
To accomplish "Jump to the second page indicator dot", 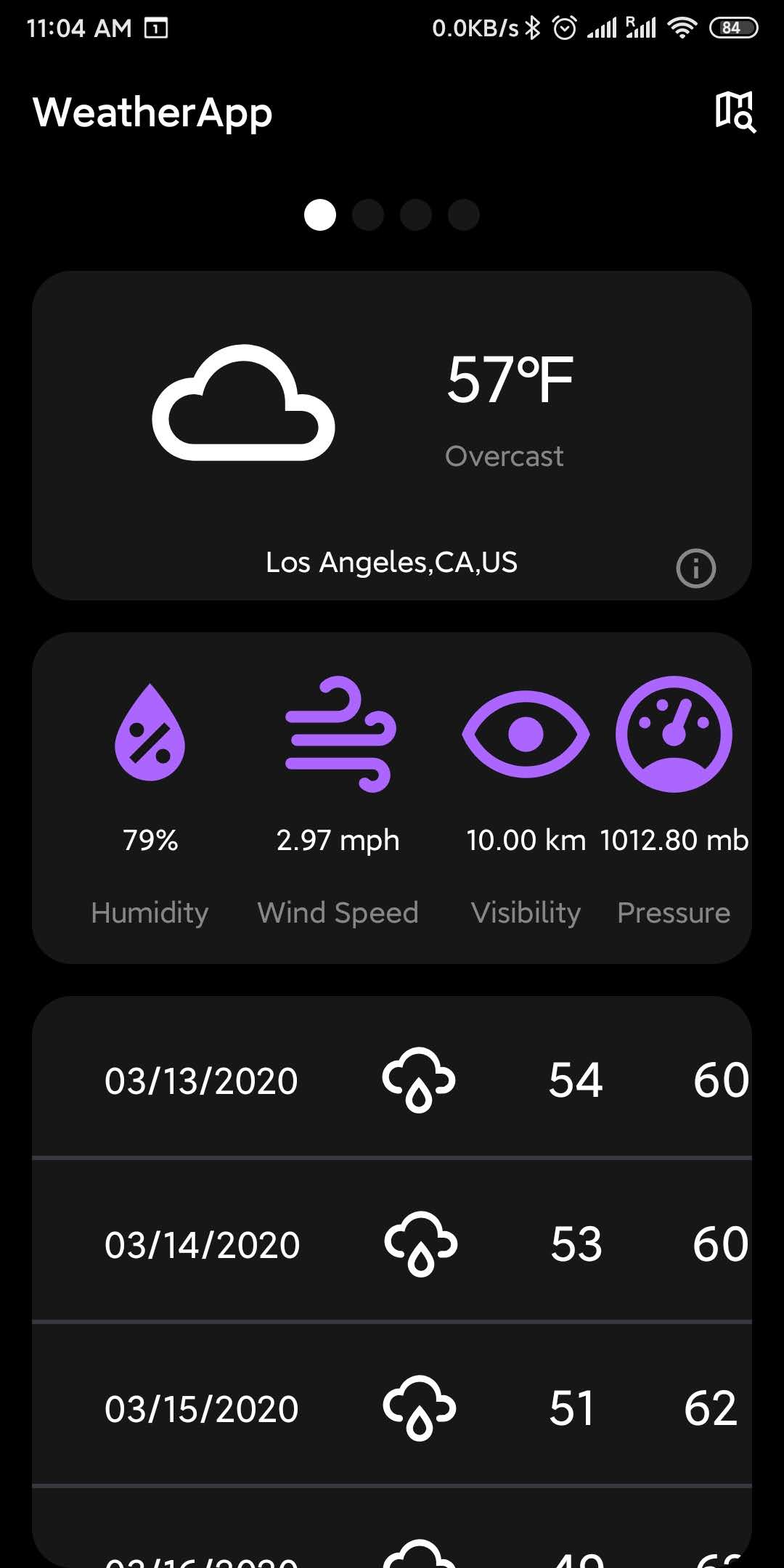I will (x=368, y=215).
